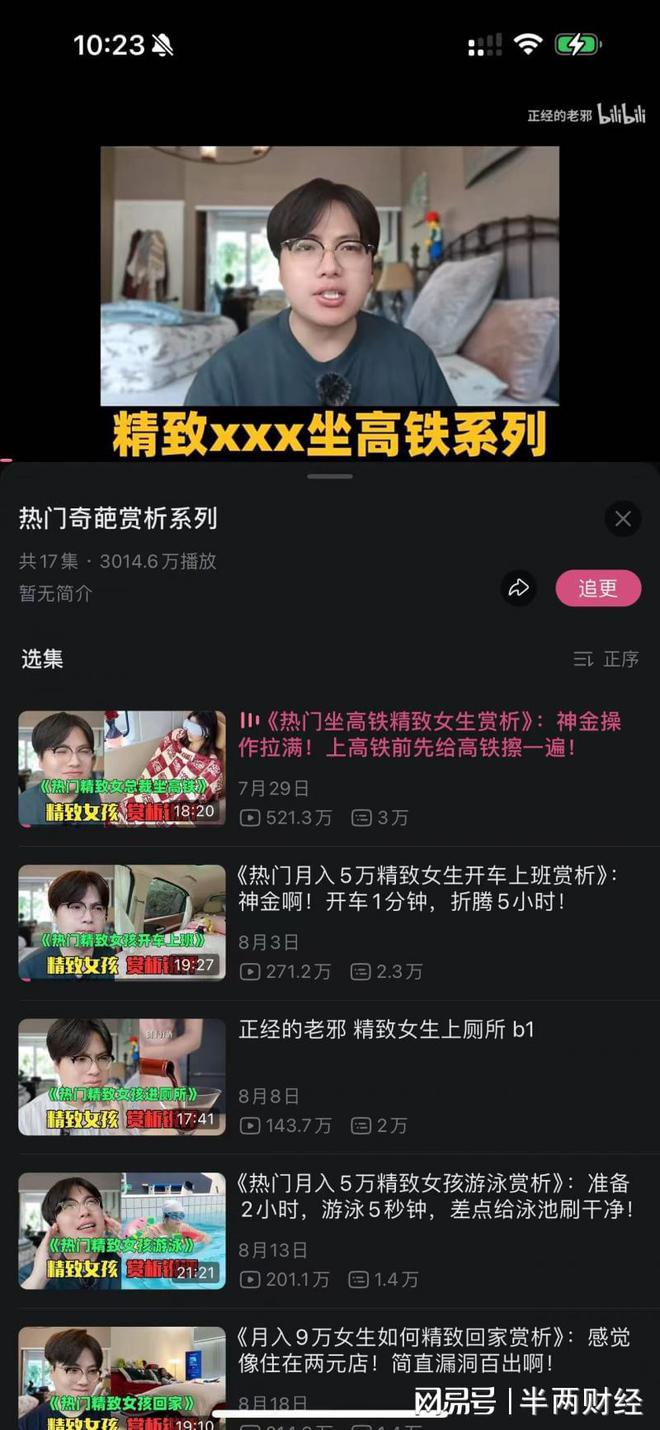The height and width of the screenshot is (1430, 660).
Task: Open 正经的老邪 精致女生上厕所 b1 video
Action: click(386, 1030)
